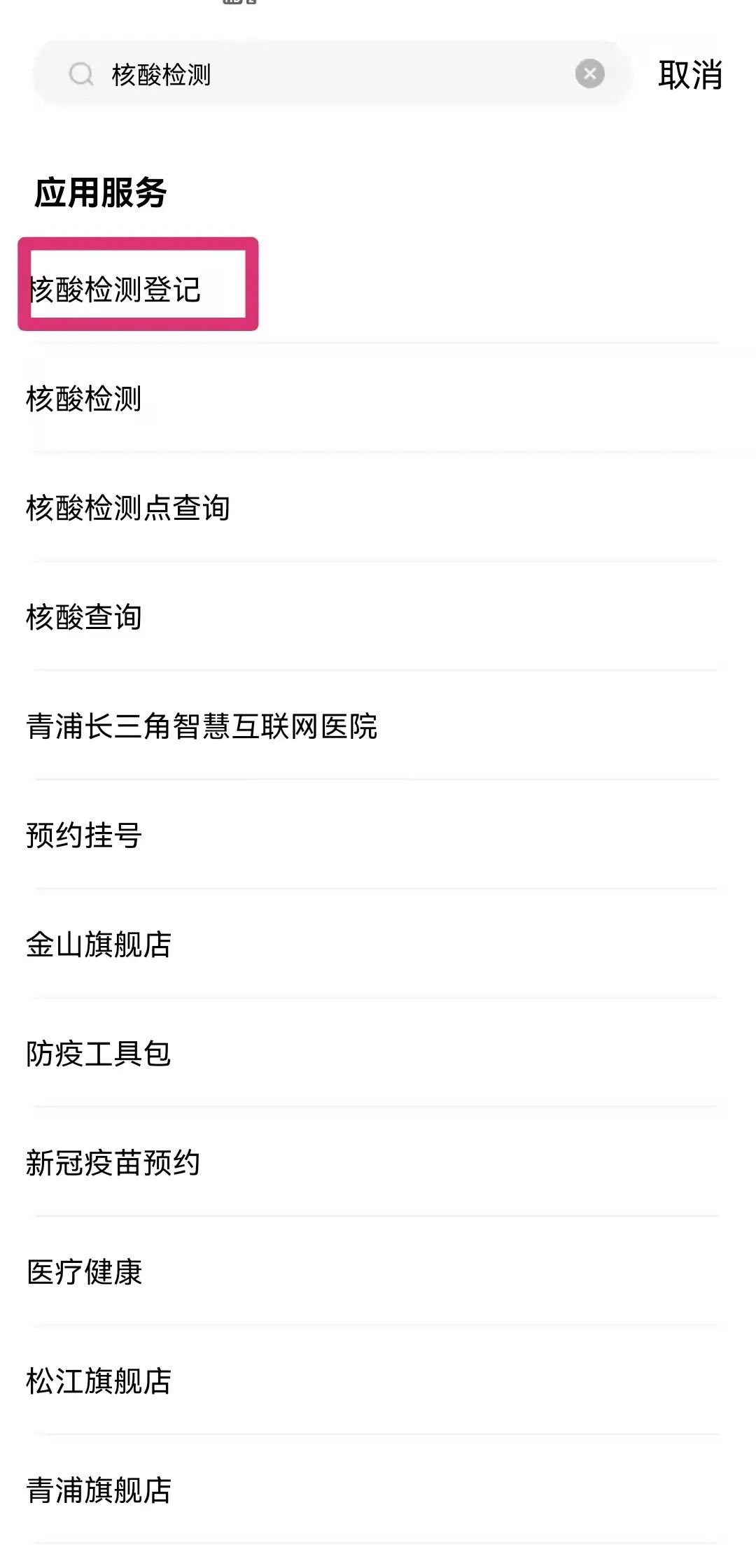
Task: Select 预约挂号 service
Action: [84, 835]
